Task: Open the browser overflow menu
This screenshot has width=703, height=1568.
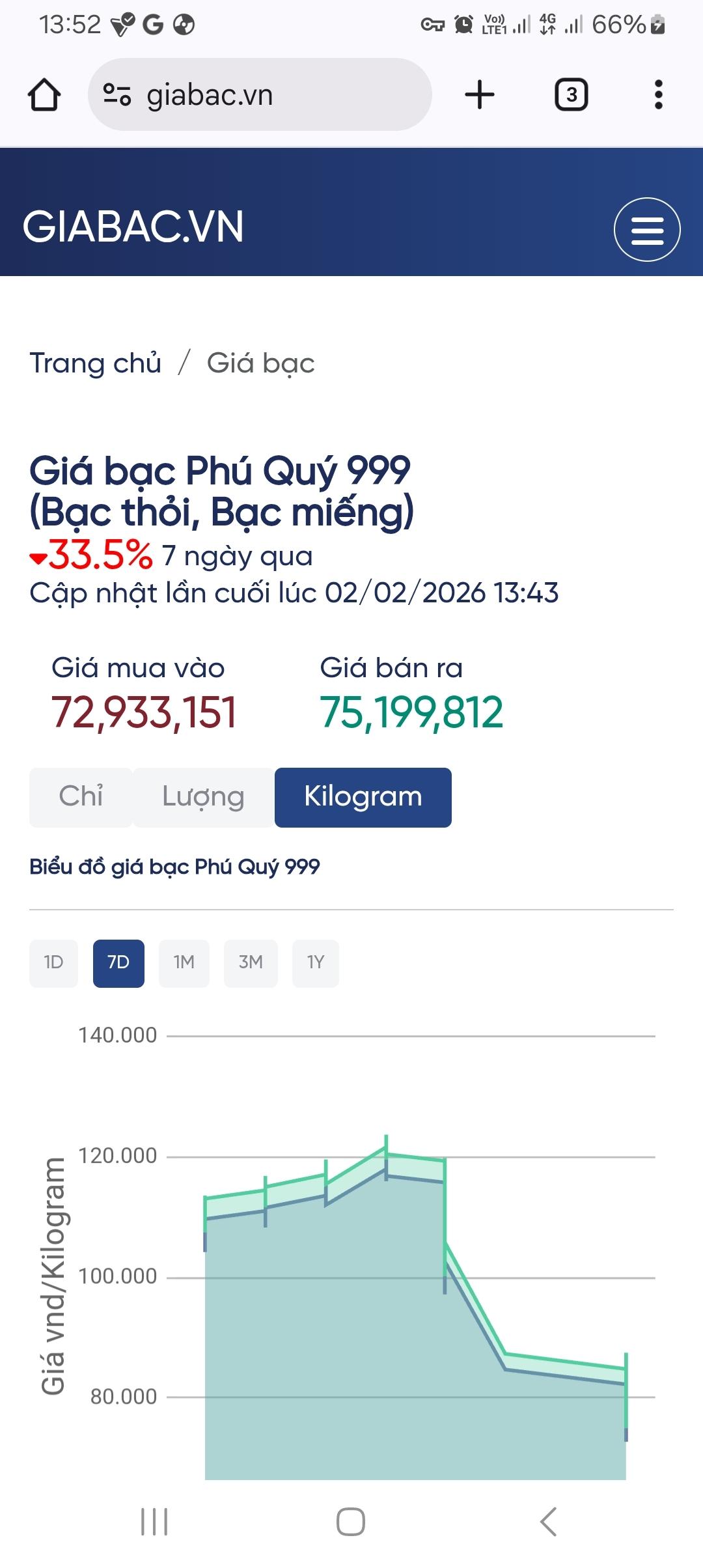Action: click(x=658, y=95)
